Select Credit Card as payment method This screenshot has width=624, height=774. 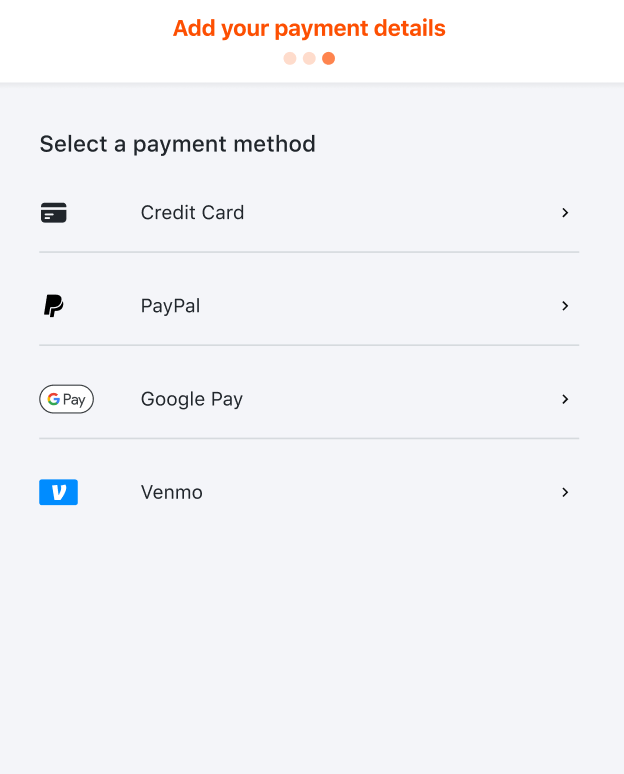click(192, 213)
